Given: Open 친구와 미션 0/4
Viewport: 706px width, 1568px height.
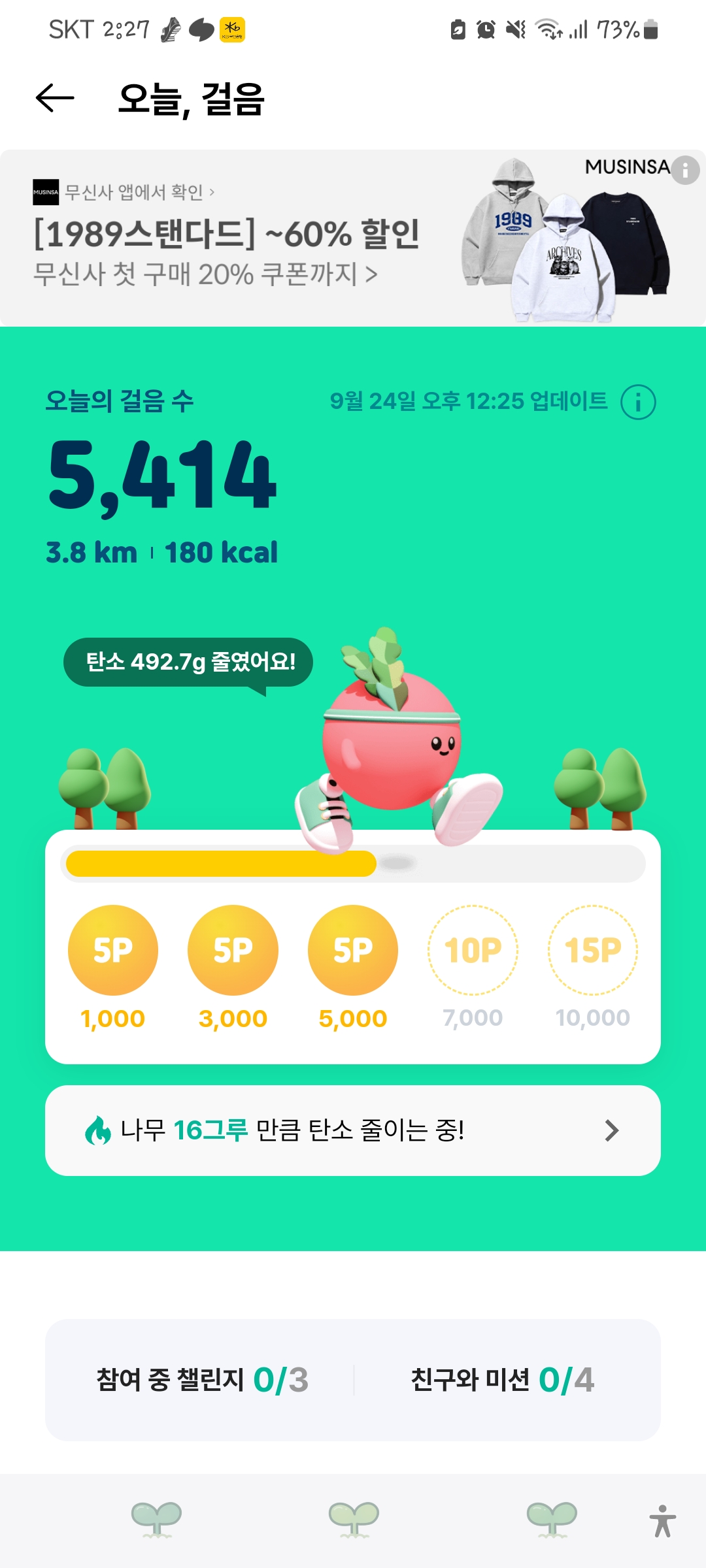Looking at the screenshot, I should pos(502,1380).
